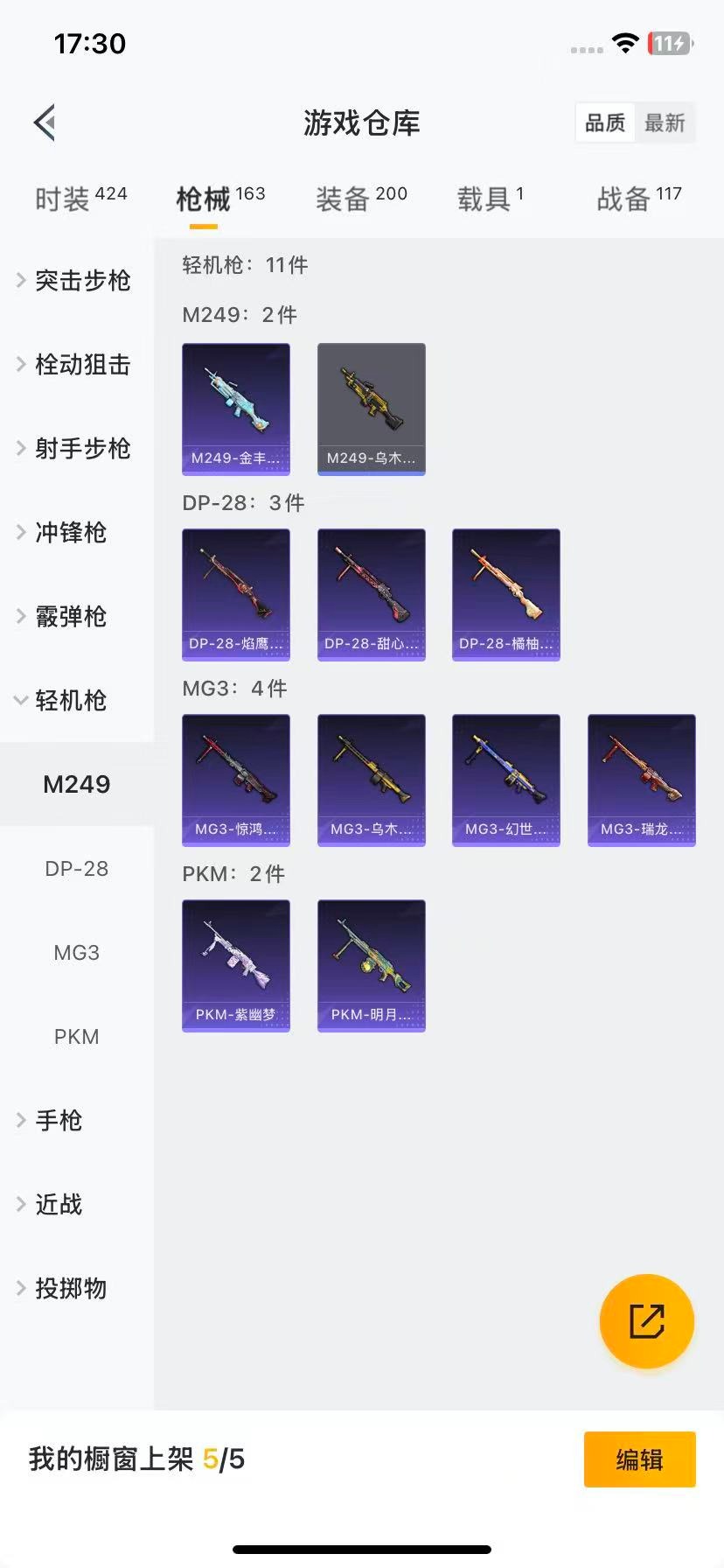Open the MG3-惊鸿 weapon skin
Viewport: 724px width, 1568px height.
236,780
